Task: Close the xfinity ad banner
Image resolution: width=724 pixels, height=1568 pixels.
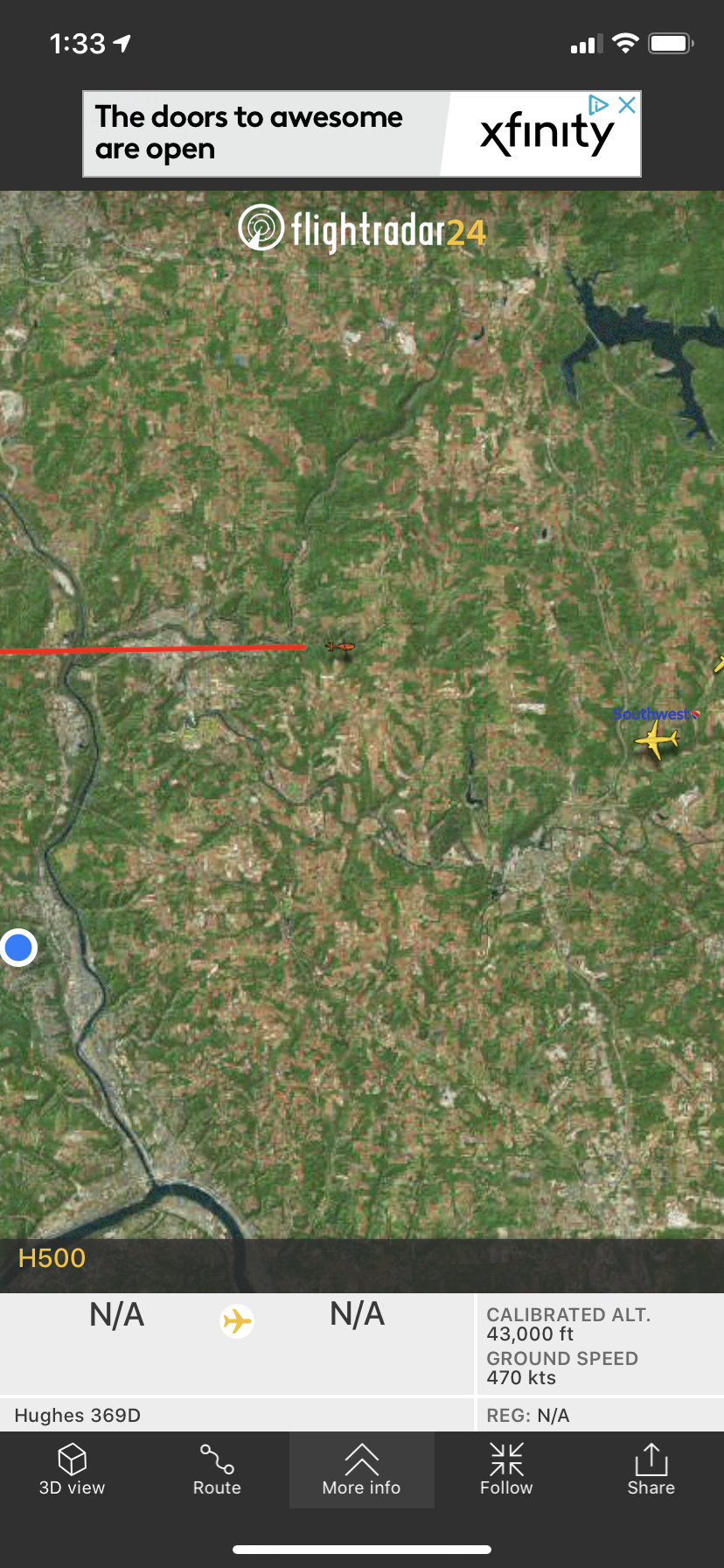Action: click(x=627, y=105)
